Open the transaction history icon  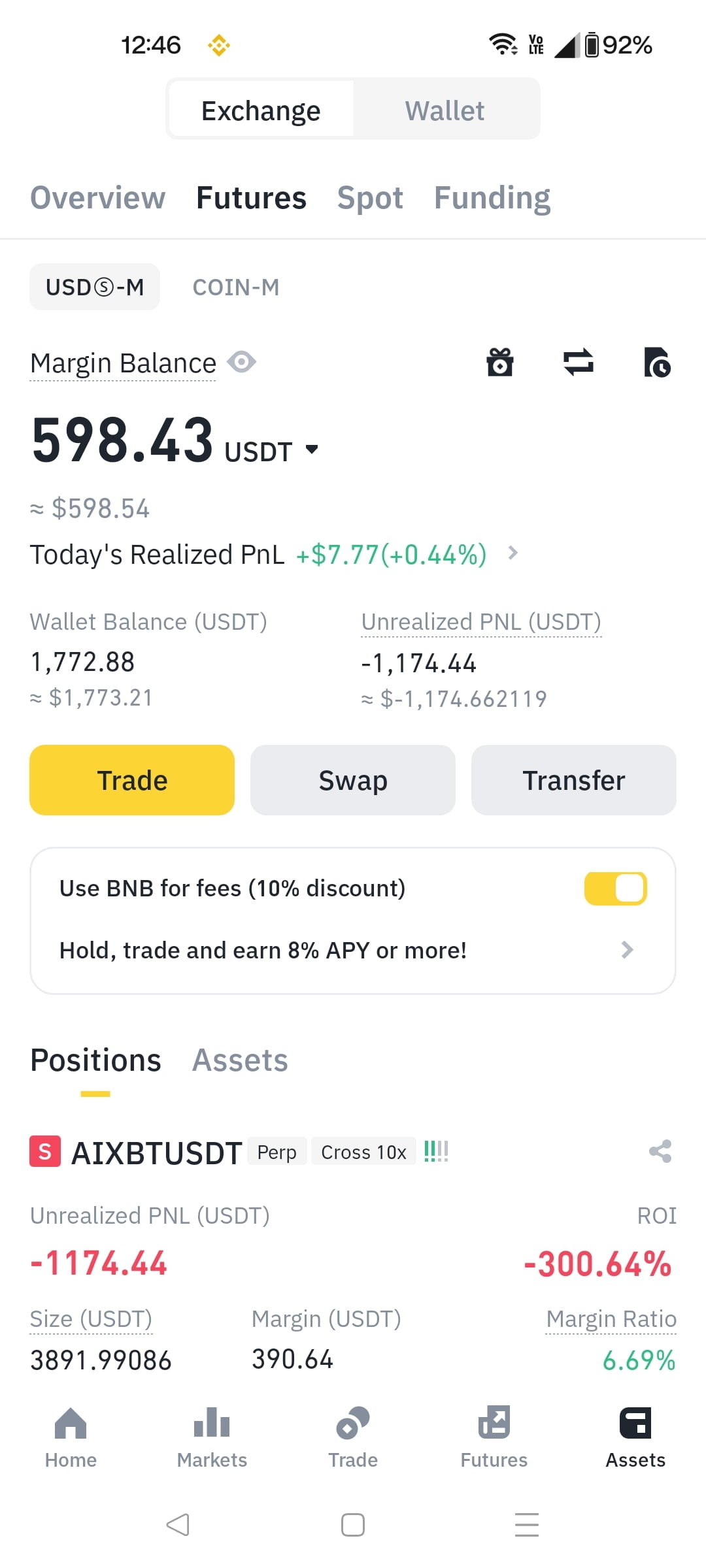(657, 363)
